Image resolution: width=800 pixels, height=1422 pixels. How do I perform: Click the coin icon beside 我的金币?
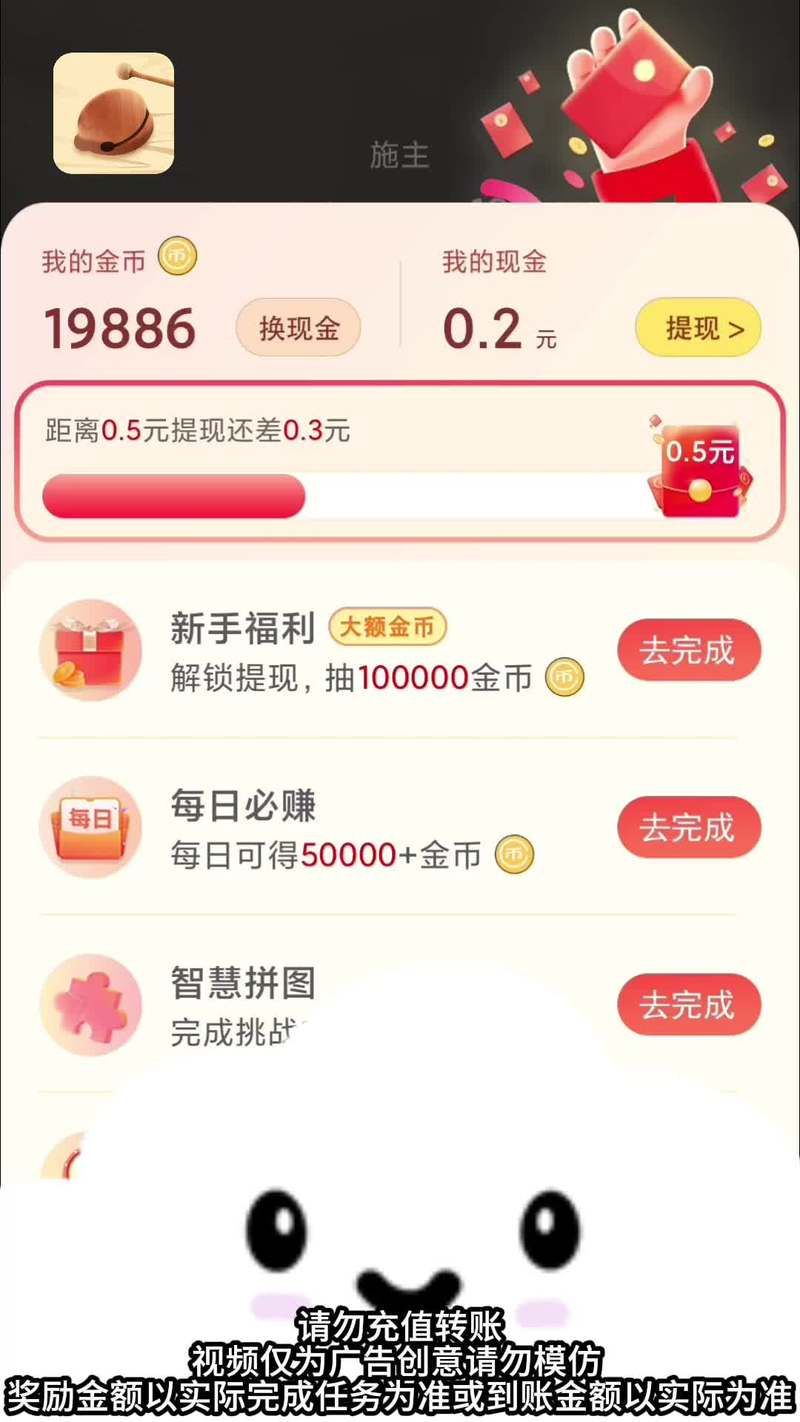(177, 258)
